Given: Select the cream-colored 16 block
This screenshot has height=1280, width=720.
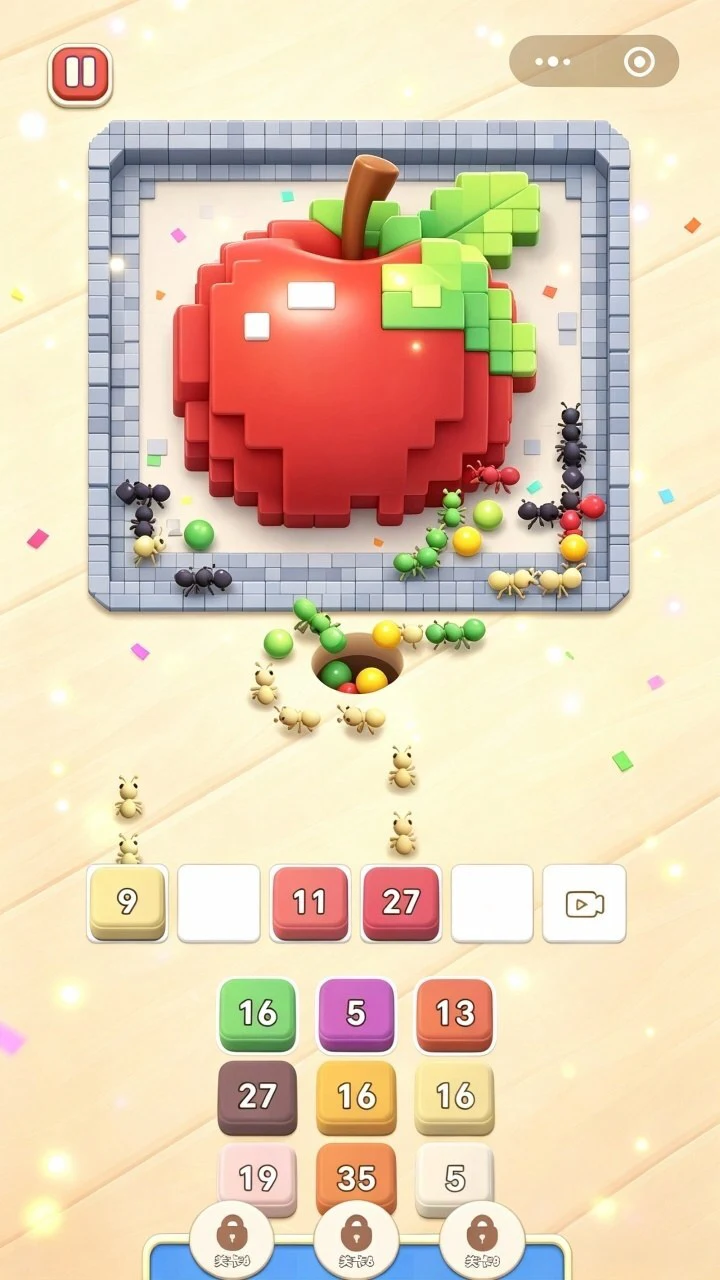Looking at the screenshot, I should (x=455, y=1097).
